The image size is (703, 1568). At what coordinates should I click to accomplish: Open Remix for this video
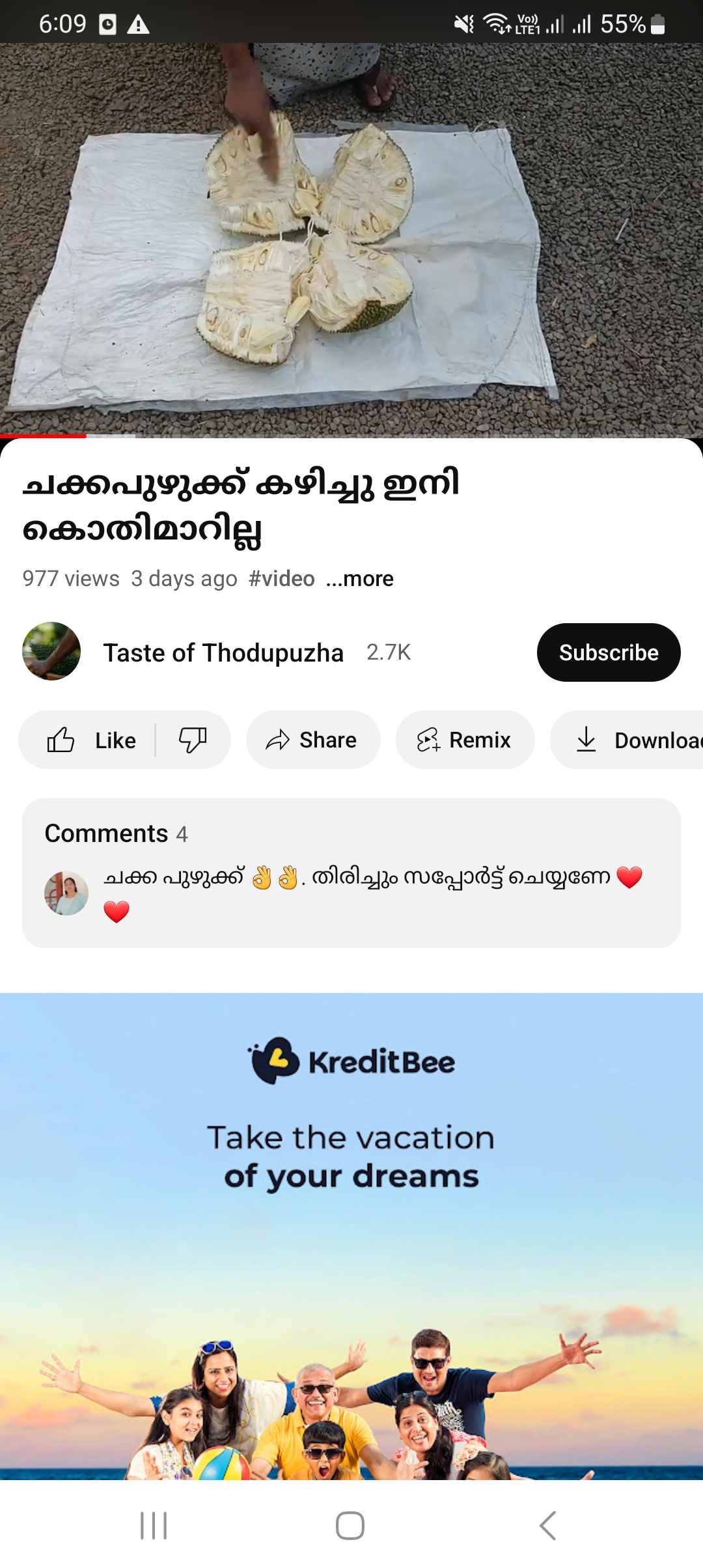coord(465,740)
